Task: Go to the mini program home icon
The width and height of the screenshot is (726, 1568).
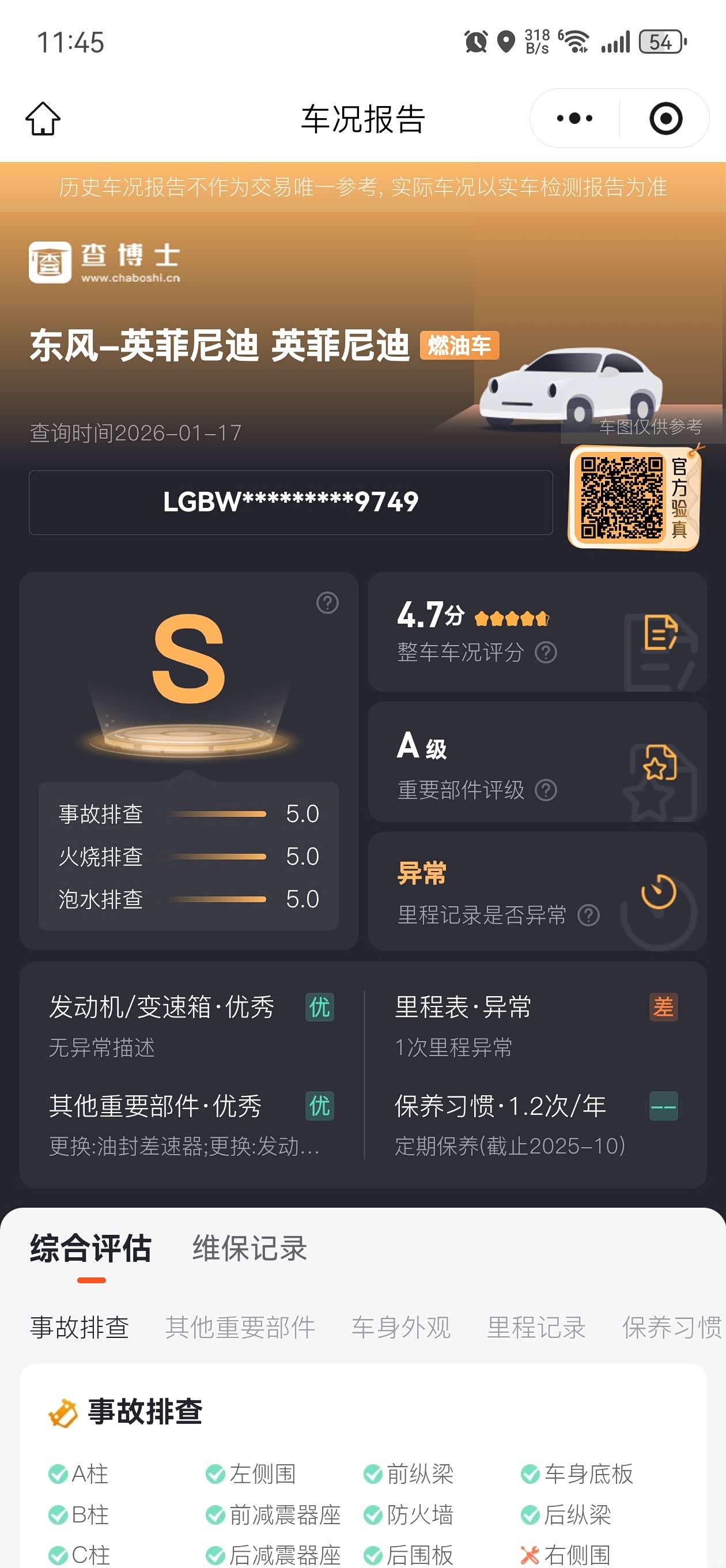Action: click(43, 119)
